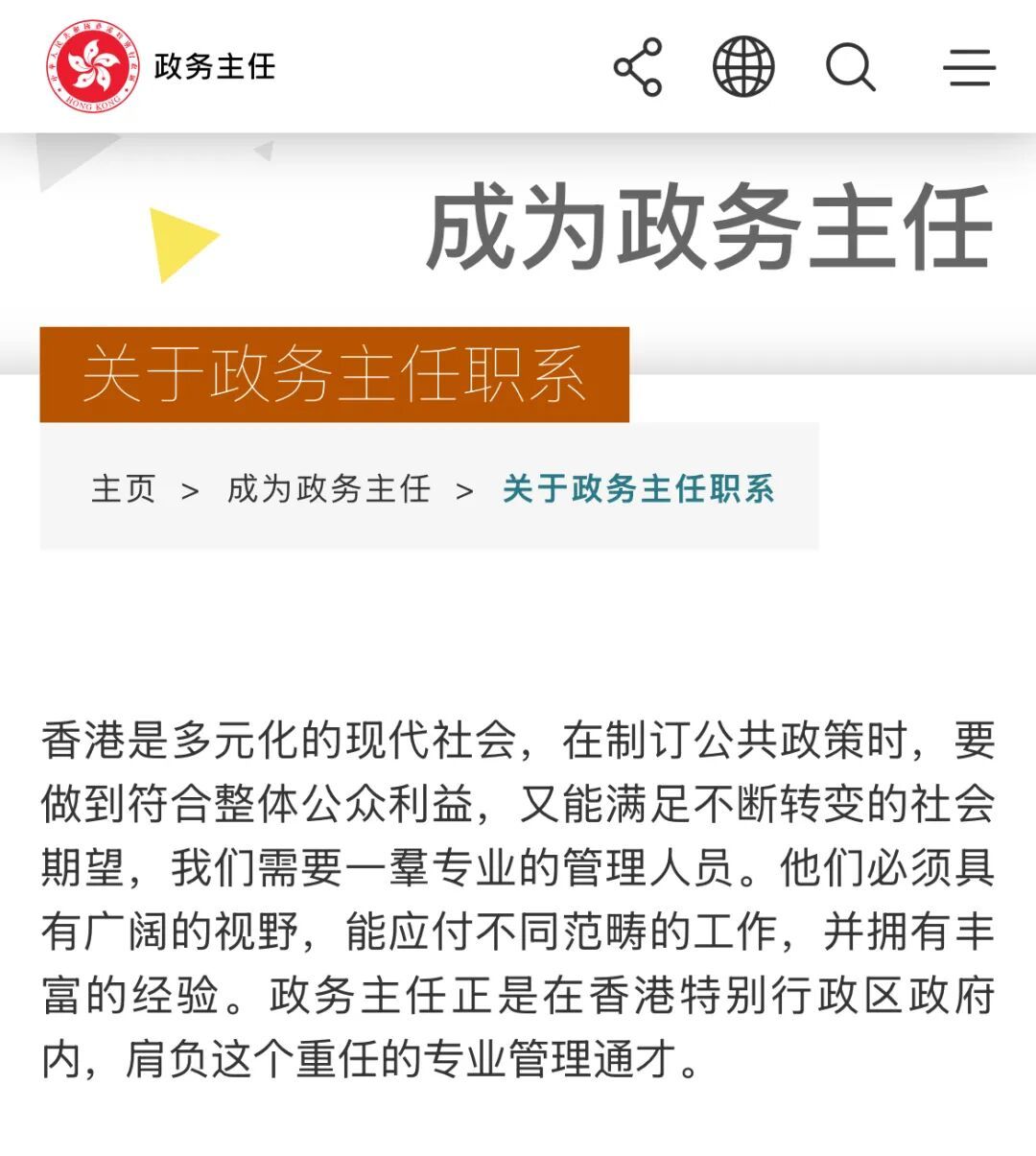Tap the share icon in header

tap(638, 67)
